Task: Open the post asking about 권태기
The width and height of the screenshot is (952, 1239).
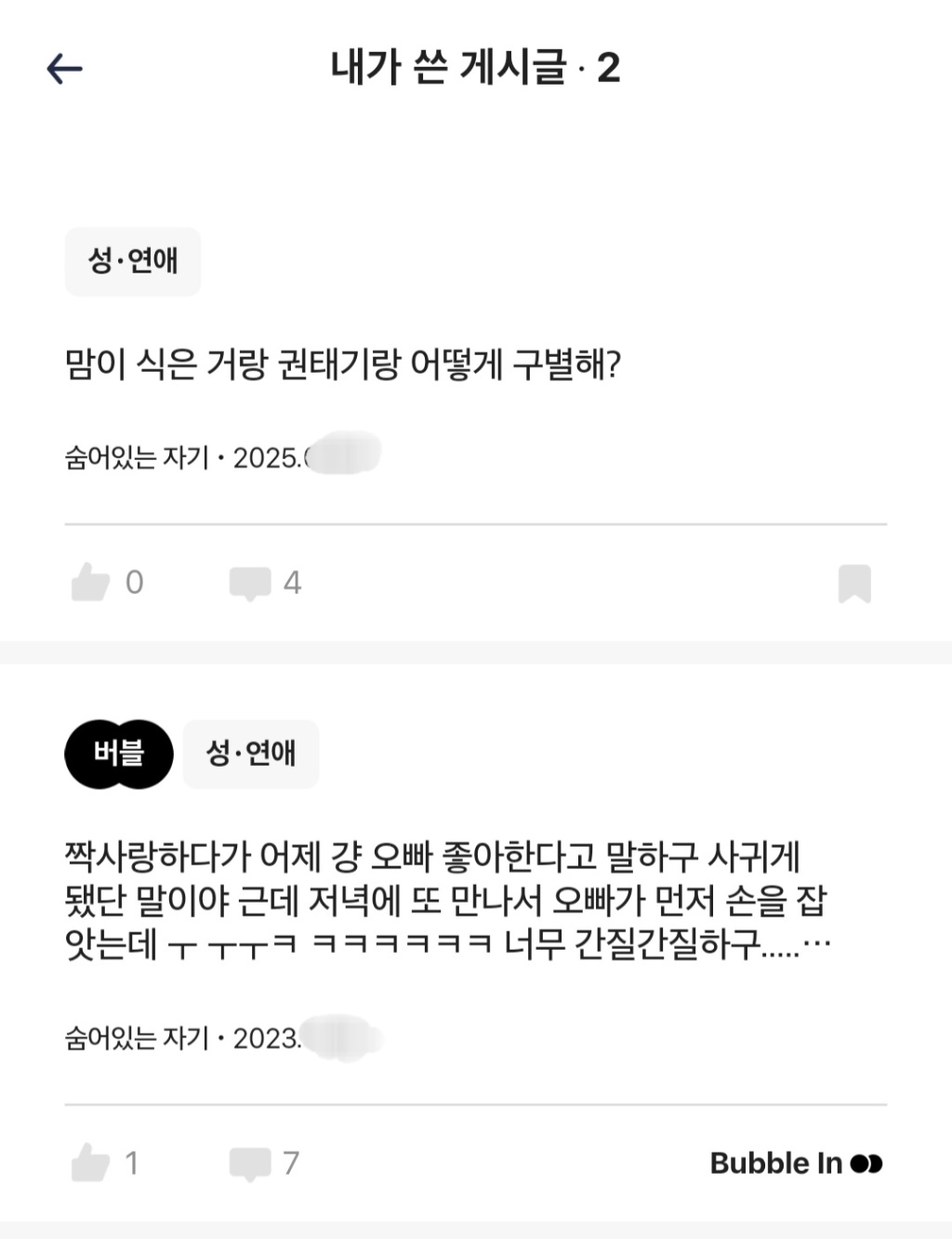Action: click(x=342, y=364)
